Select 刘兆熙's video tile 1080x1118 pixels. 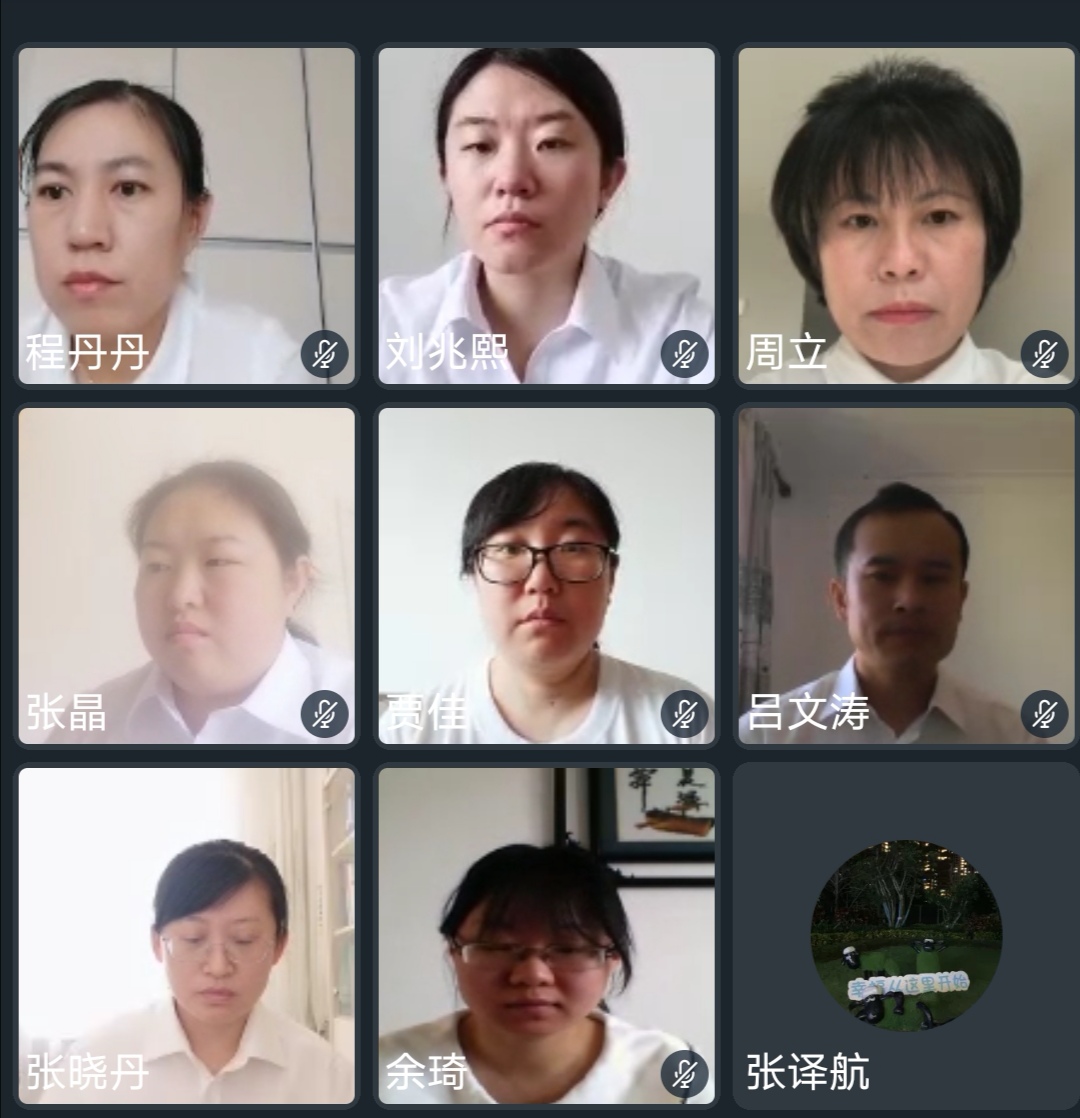(x=547, y=215)
